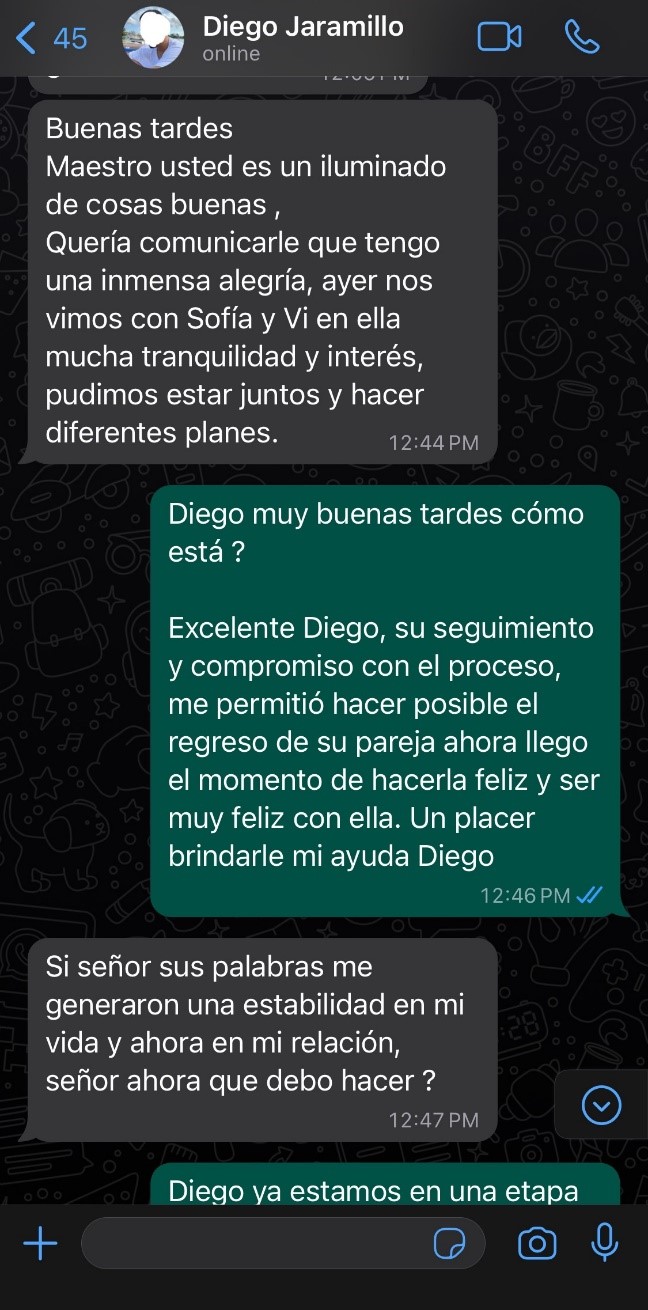
Task: Go back to the chats list
Action: pos(50,38)
